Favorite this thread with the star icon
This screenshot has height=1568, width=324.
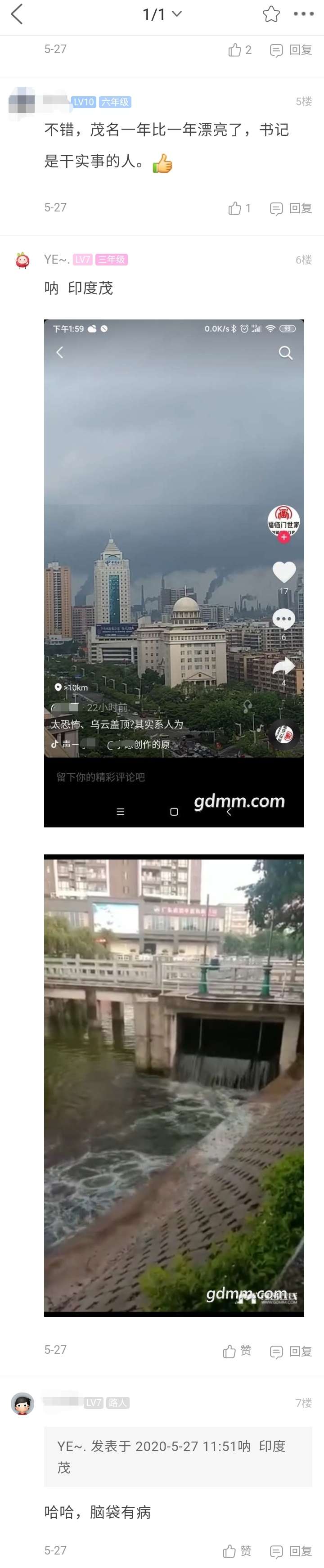[271, 14]
